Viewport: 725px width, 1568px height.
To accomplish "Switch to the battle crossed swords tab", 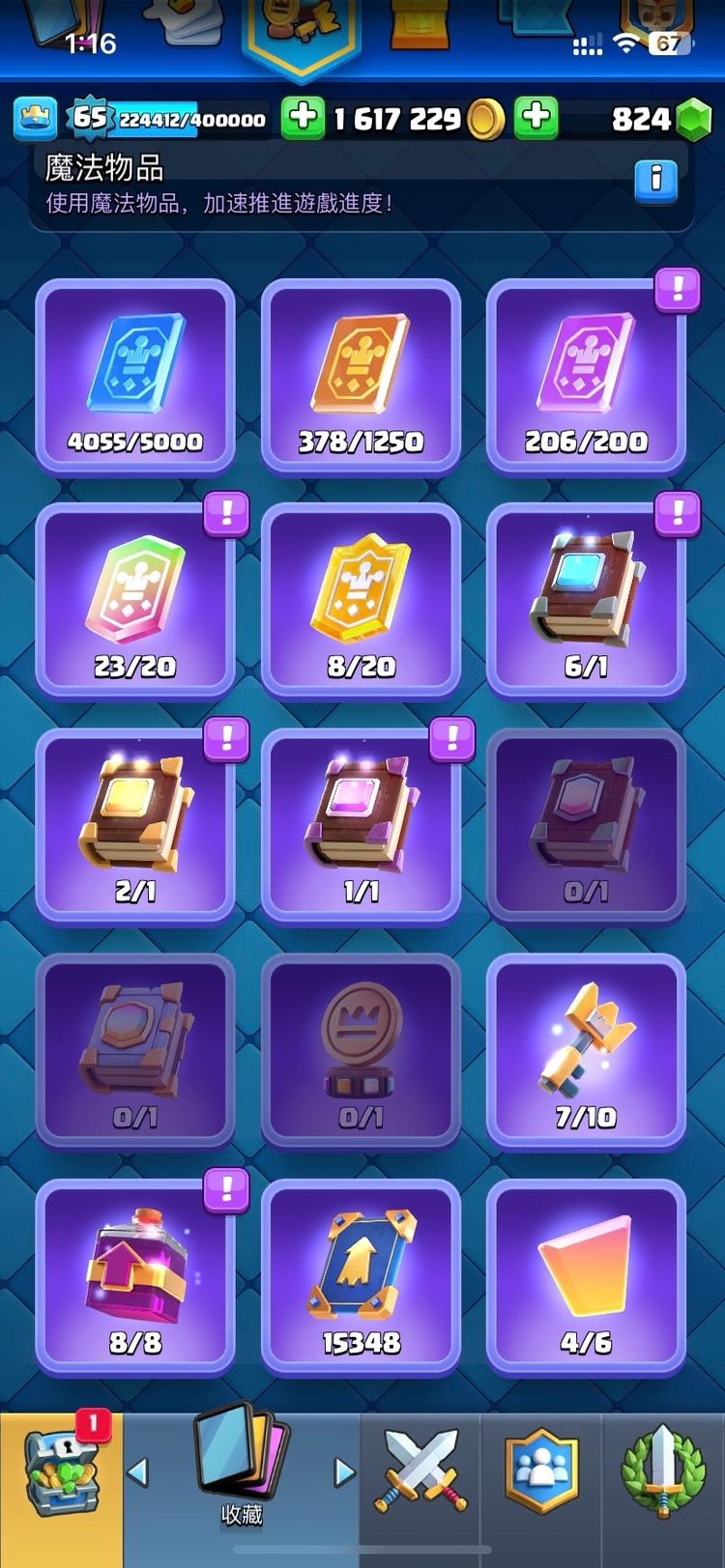I will click(x=420, y=1473).
